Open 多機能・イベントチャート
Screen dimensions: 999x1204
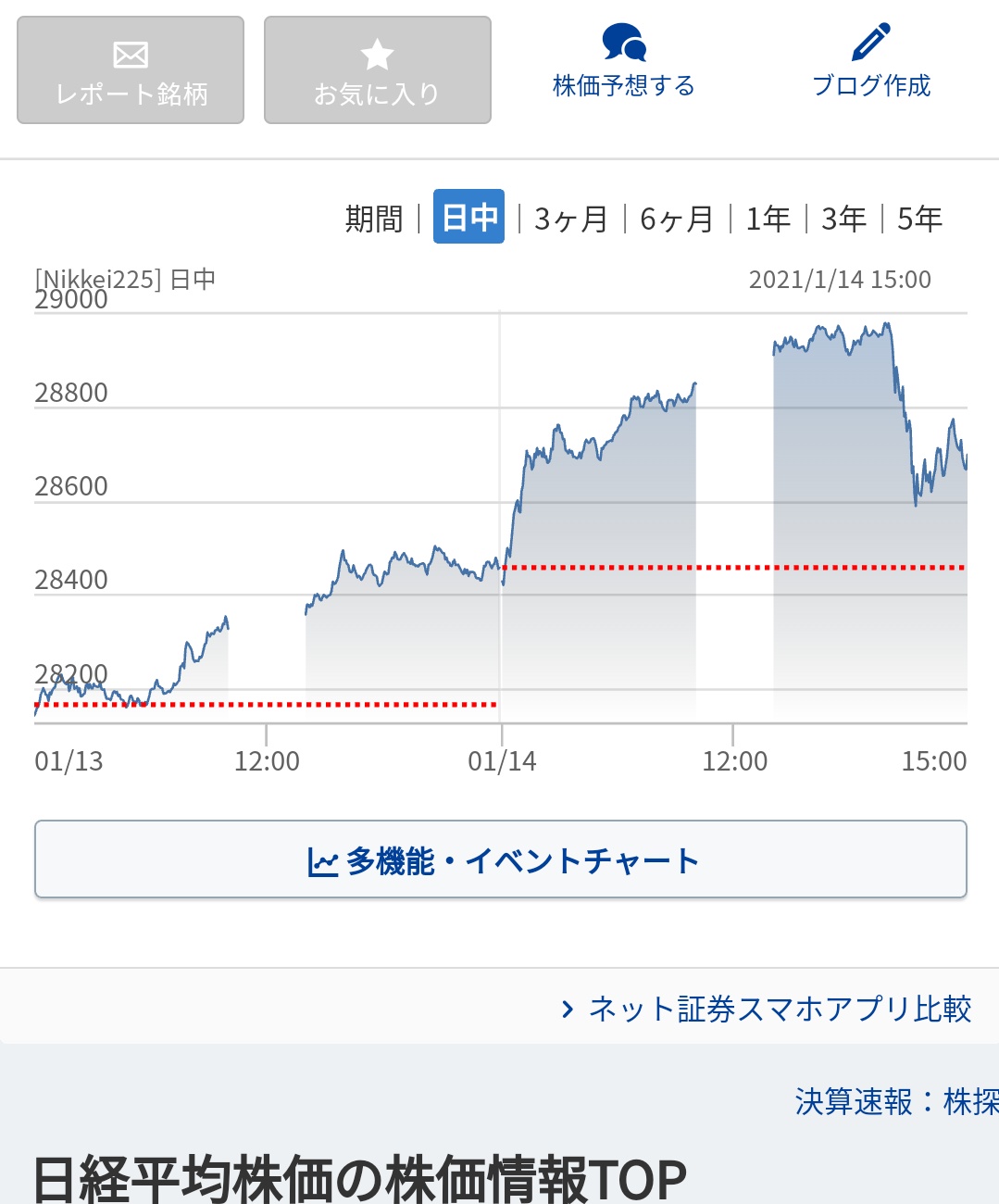coord(500,859)
